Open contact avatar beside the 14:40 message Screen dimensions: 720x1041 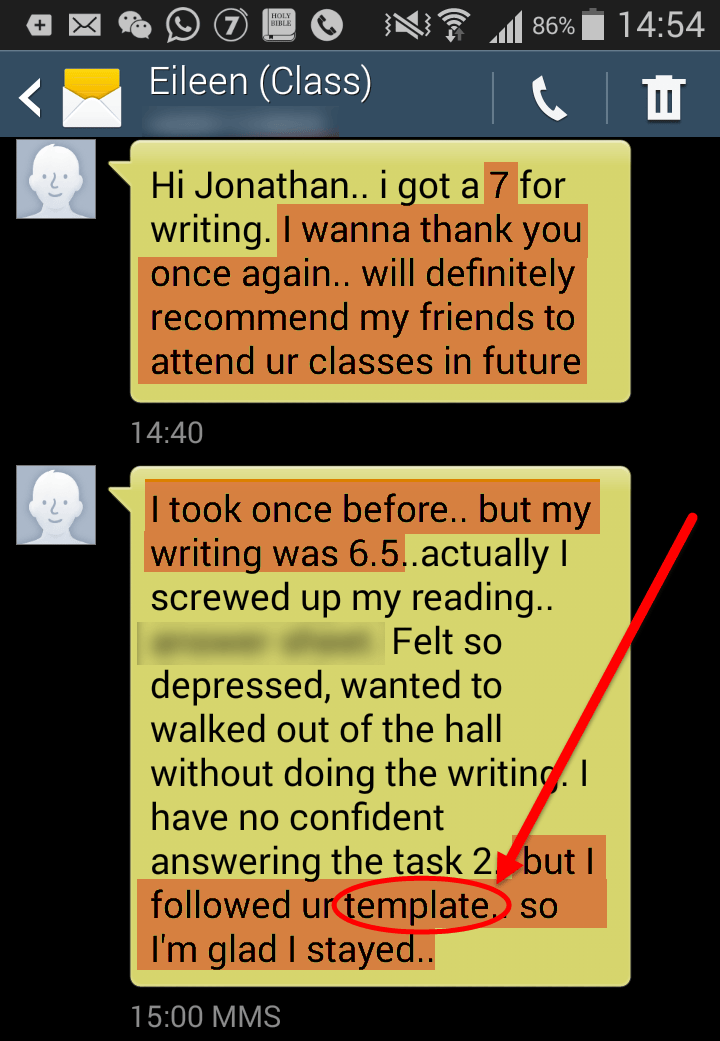56,179
